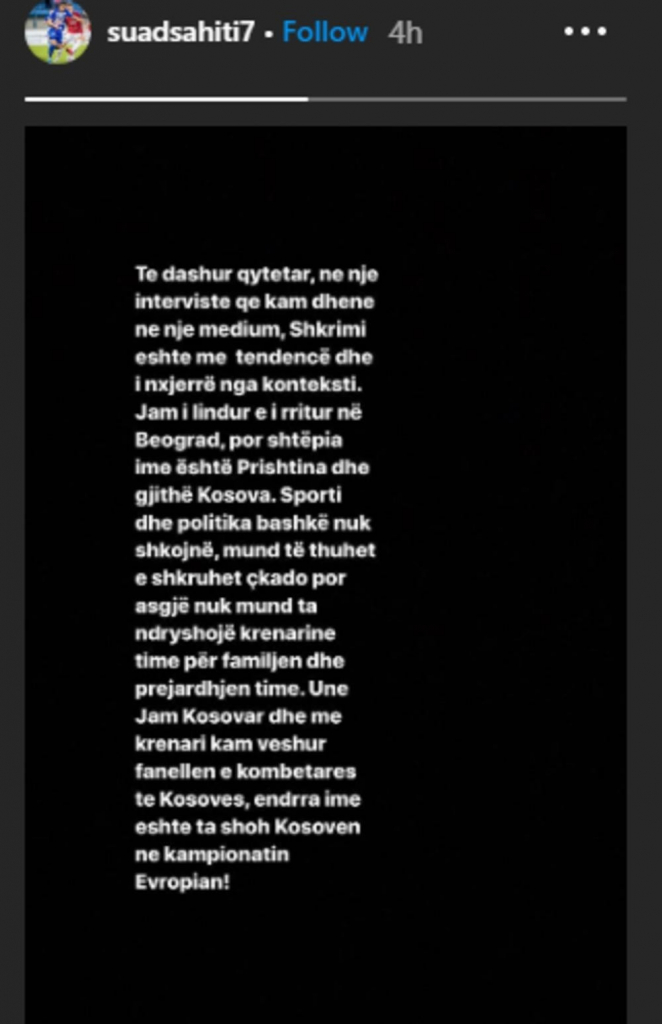The width and height of the screenshot is (662, 1024).
Task: Follow suadsahiti7
Action: [324, 32]
